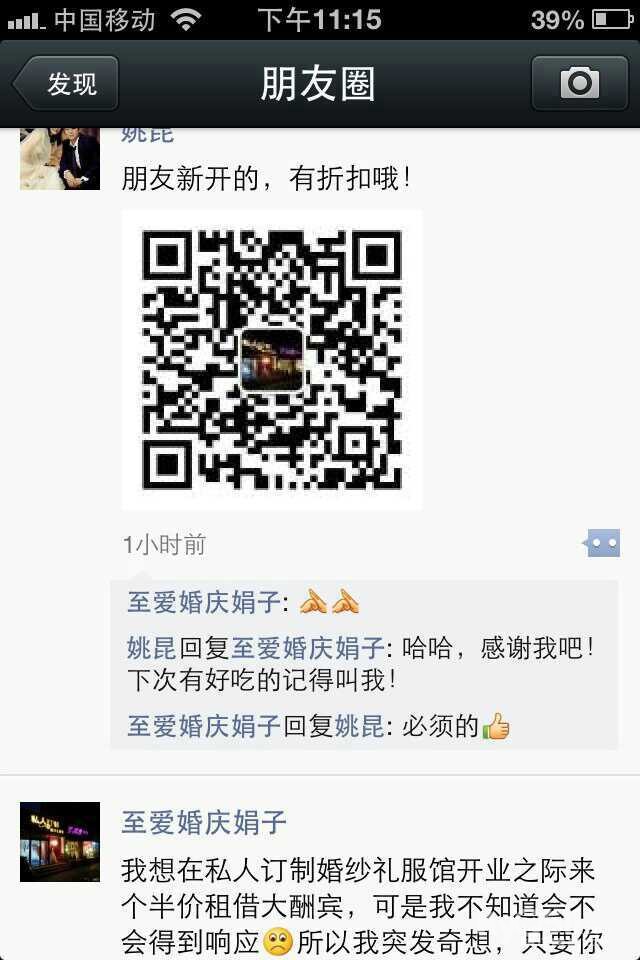640x960 pixels.
Task: Go back to the 发现 page
Action: 66,84
